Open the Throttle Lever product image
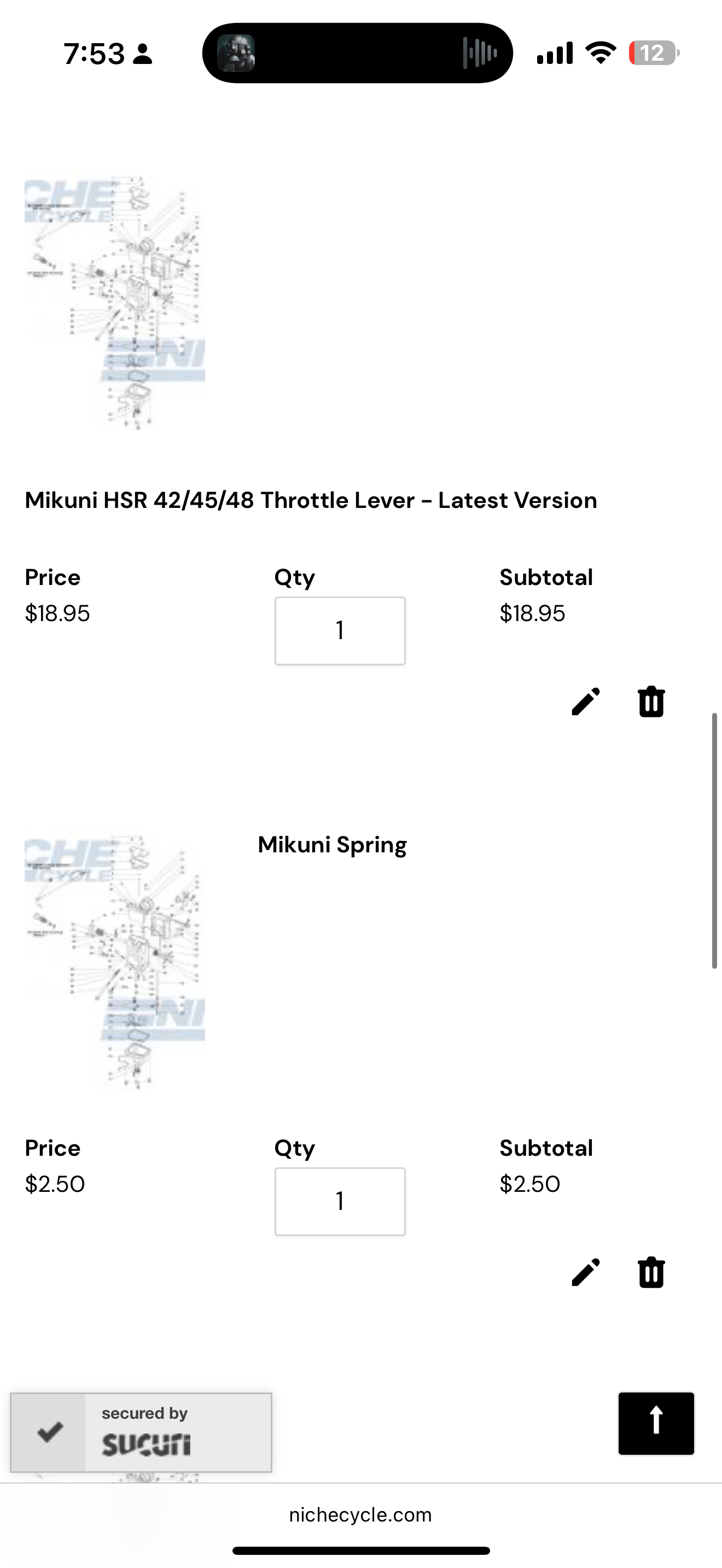 [115, 302]
